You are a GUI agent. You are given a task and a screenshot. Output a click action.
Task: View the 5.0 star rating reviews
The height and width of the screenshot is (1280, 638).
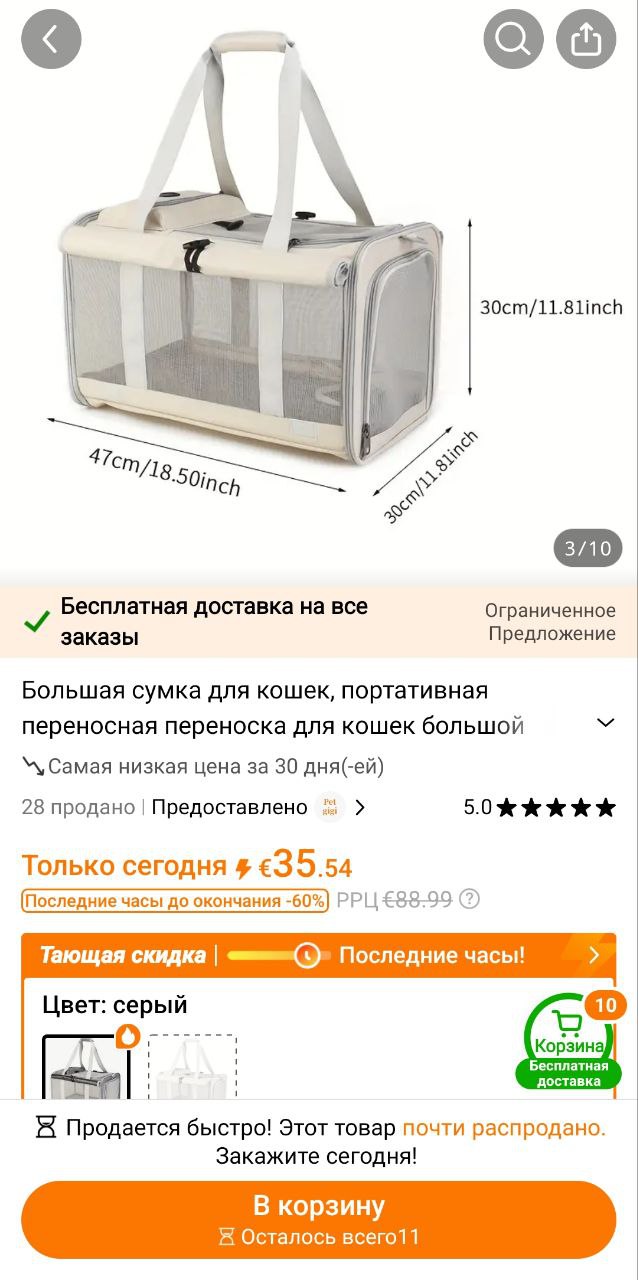click(x=540, y=807)
